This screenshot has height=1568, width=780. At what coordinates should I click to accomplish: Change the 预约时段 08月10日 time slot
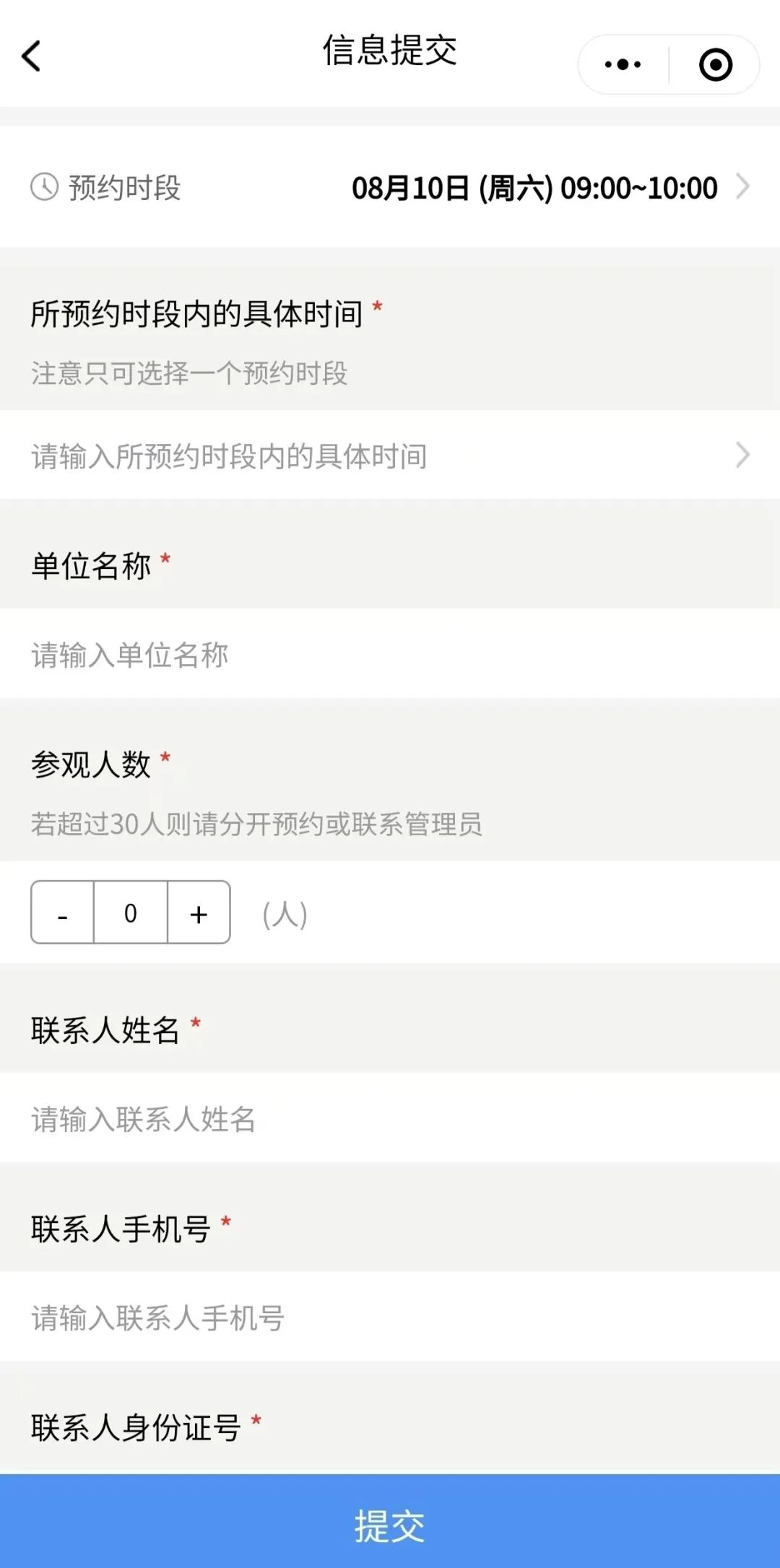coord(390,187)
